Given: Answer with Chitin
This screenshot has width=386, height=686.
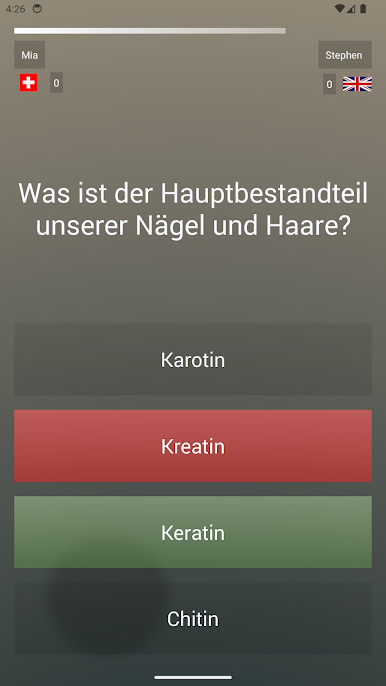Looking at the screenshot, I should click(193, 618).
